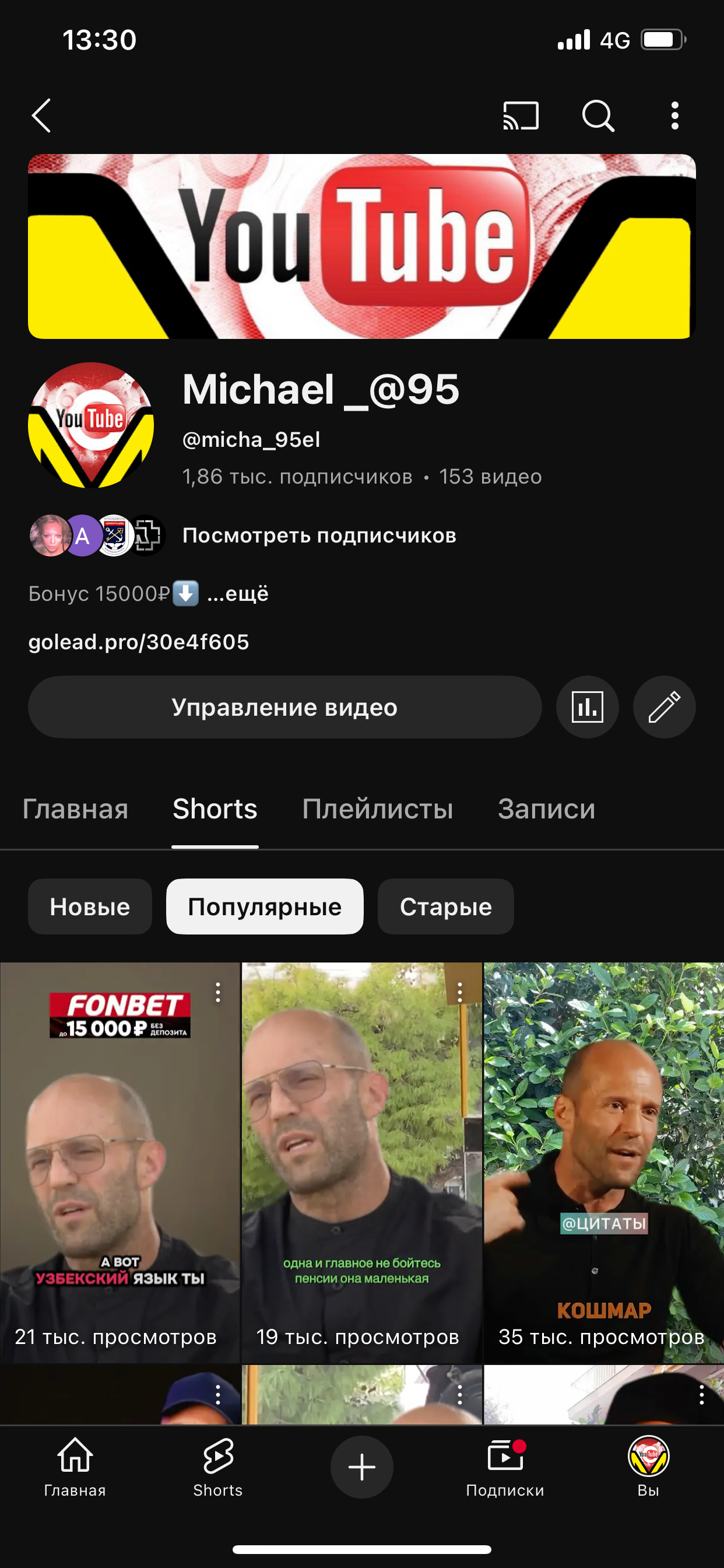Open the three-dot overflow menu
Image resolution: width=724 pixels, height=1568 pixels.
tap(674, 116)
